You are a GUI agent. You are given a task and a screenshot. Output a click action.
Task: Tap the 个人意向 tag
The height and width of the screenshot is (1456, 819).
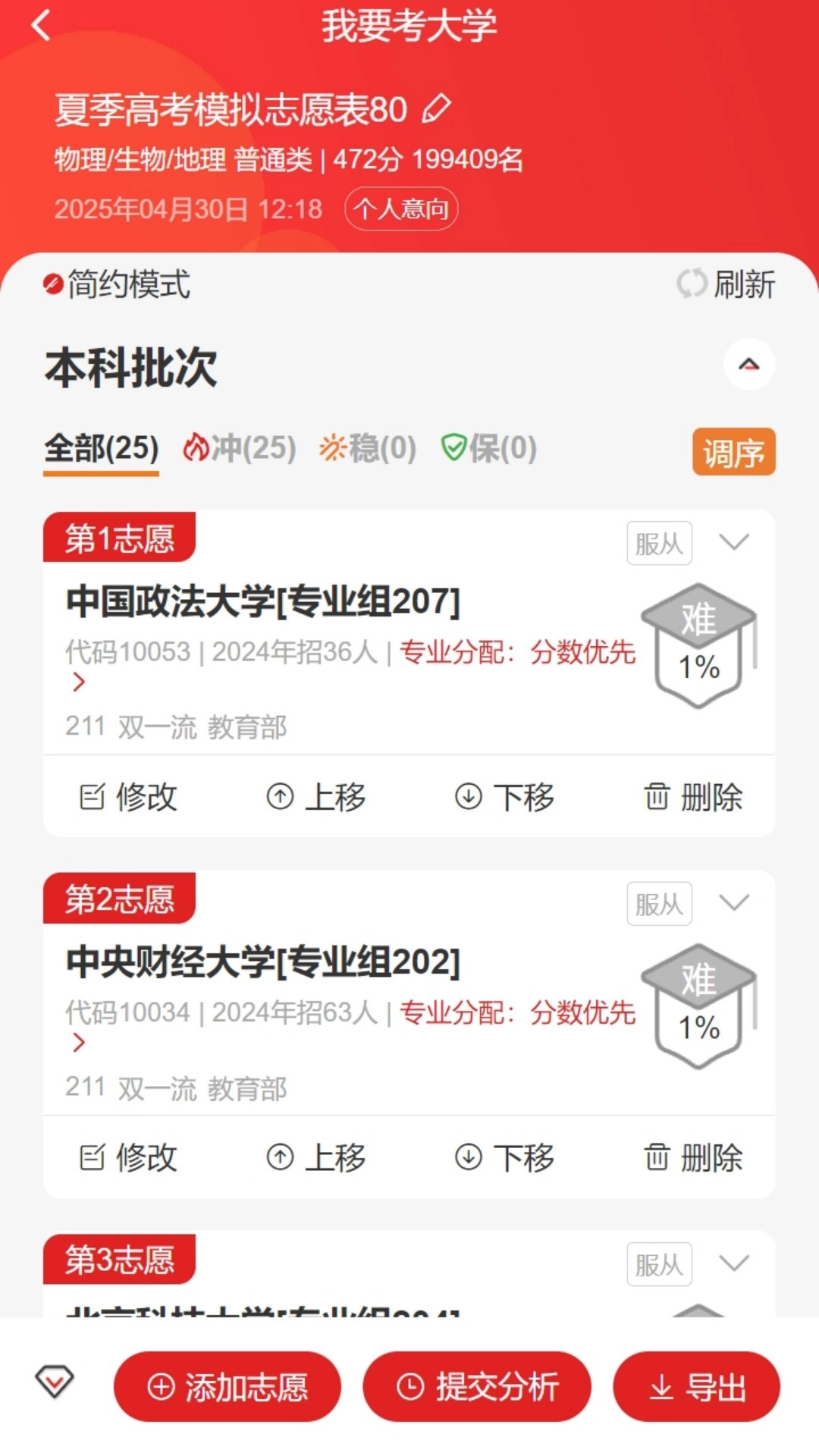(403, 209)
